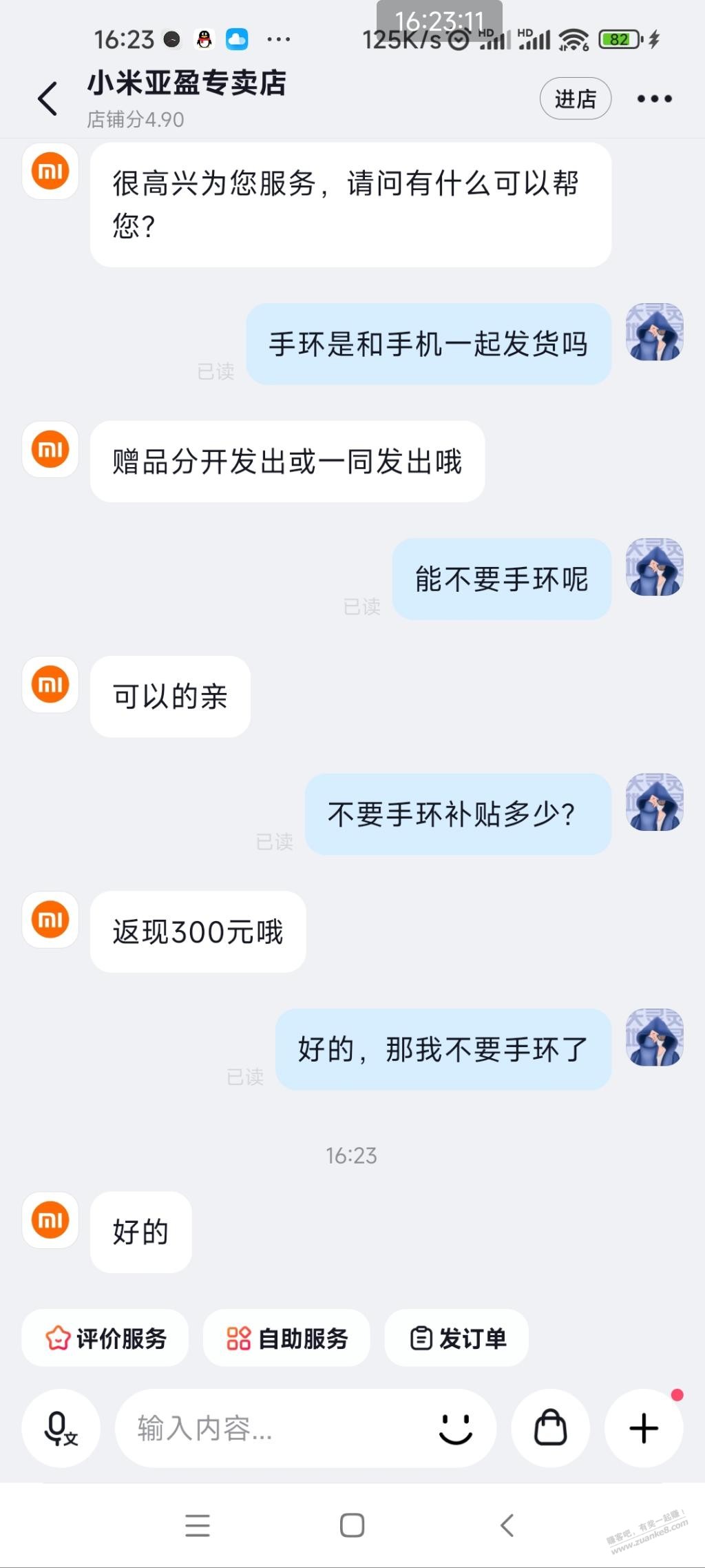The width and height of the screenshot is (705, 1568).
Task: Click the customer's hooded avatar
Action: pos(654,333)
